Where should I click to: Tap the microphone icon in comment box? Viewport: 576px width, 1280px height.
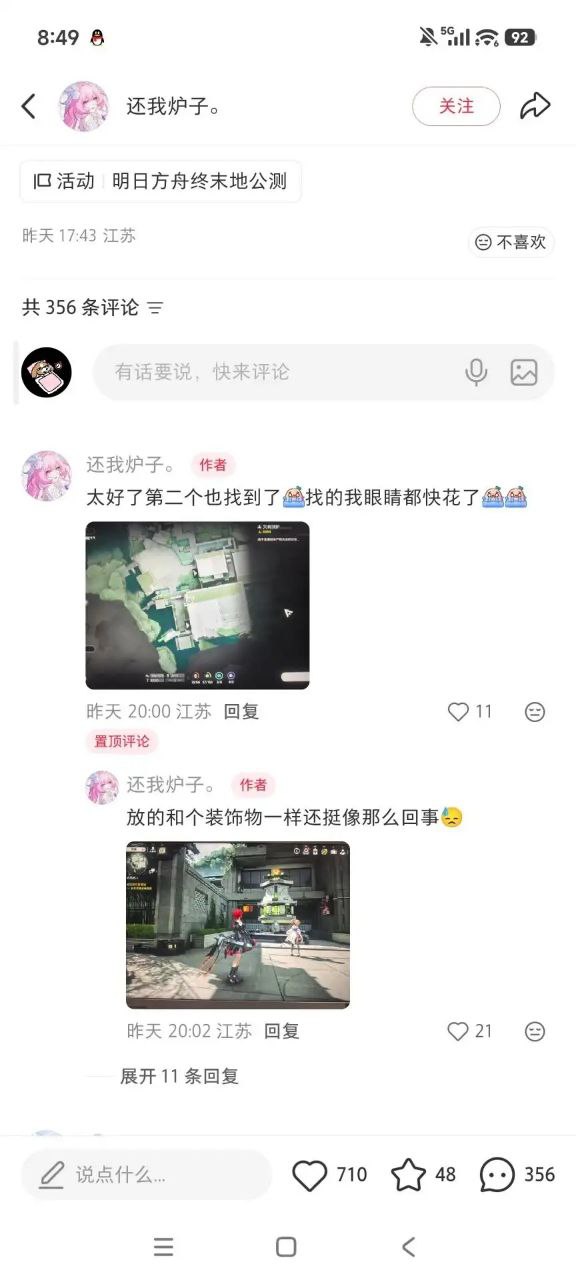click(476, 372)
